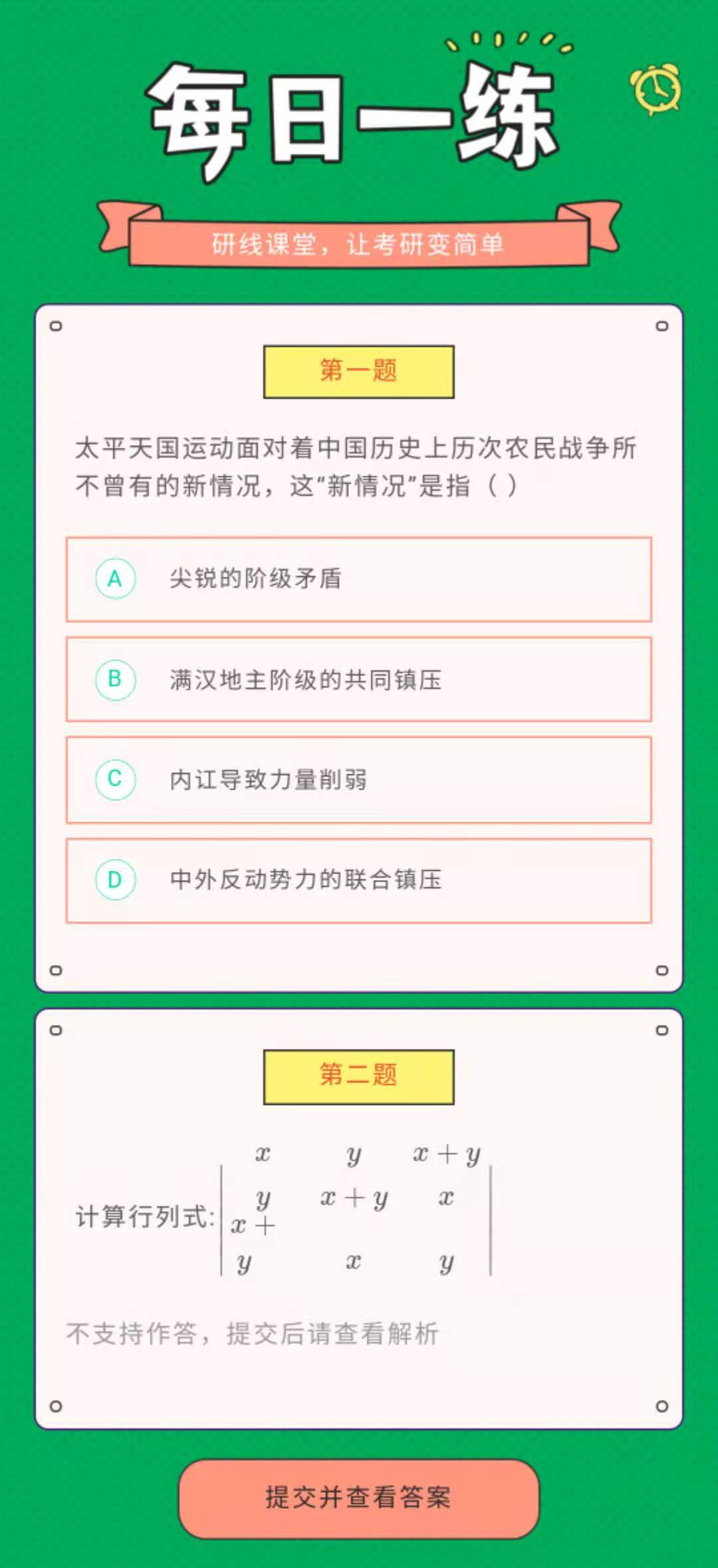Choose option B 满汉地主阶级的共同镇压
This screenshot has width=718, height=1568.
tap(358, 679)
